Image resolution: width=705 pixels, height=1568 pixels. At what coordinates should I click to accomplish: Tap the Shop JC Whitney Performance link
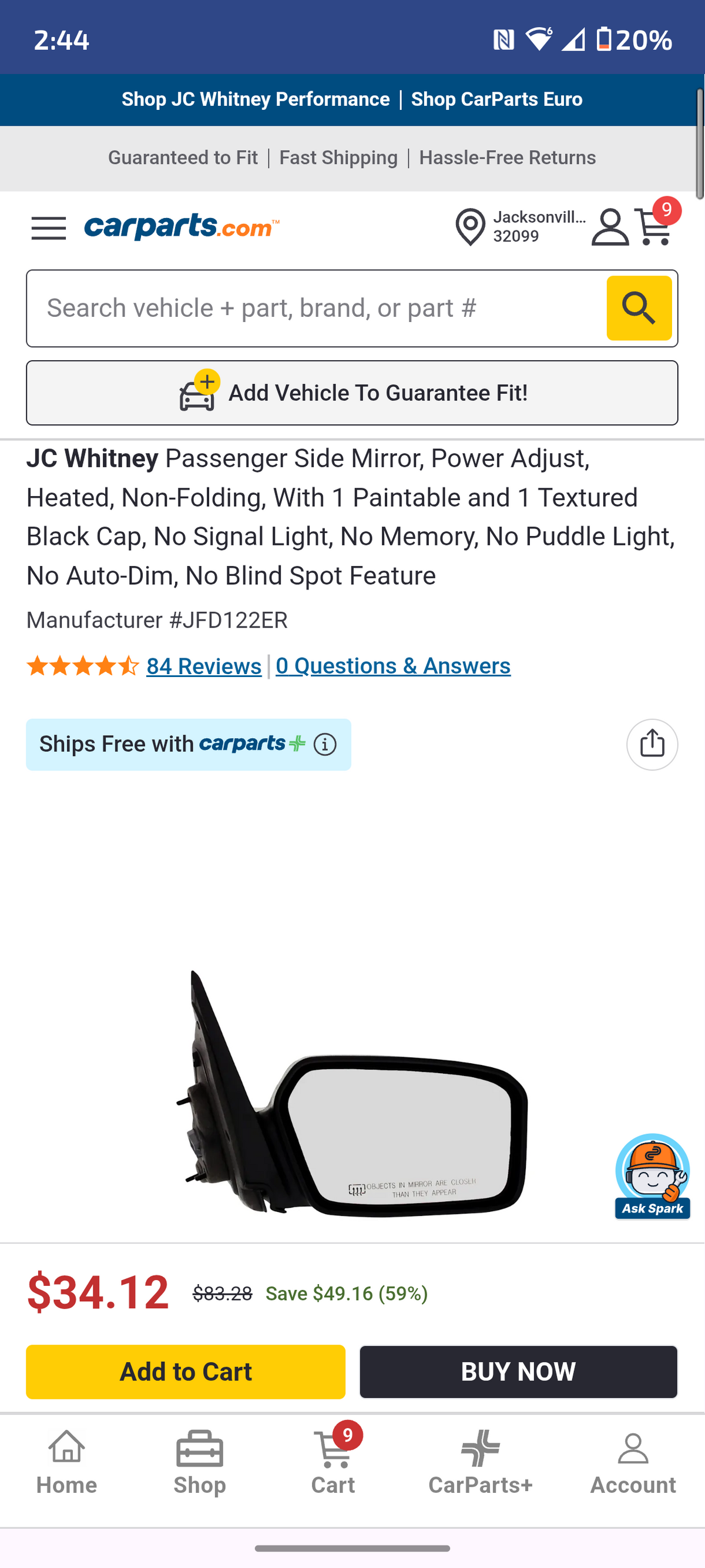(x=256, y=99)
